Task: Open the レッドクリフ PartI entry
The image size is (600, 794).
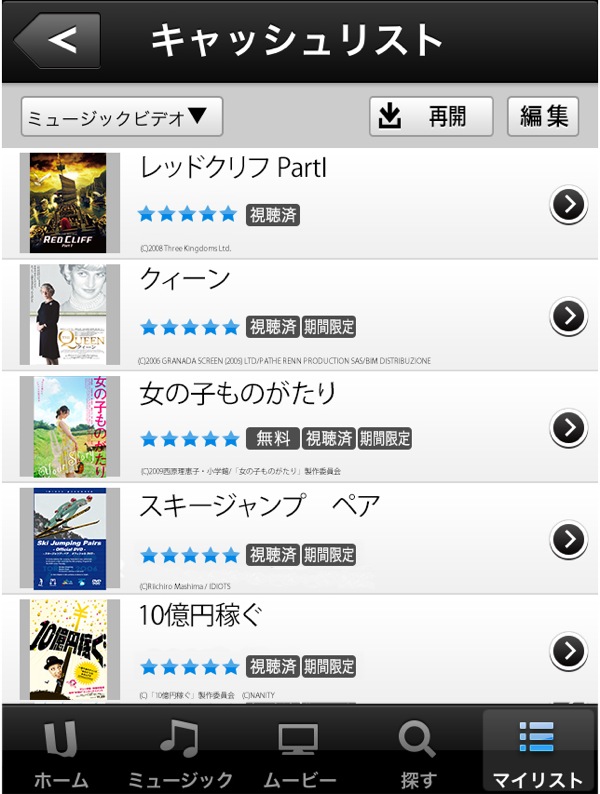Action: coord(232,167)
